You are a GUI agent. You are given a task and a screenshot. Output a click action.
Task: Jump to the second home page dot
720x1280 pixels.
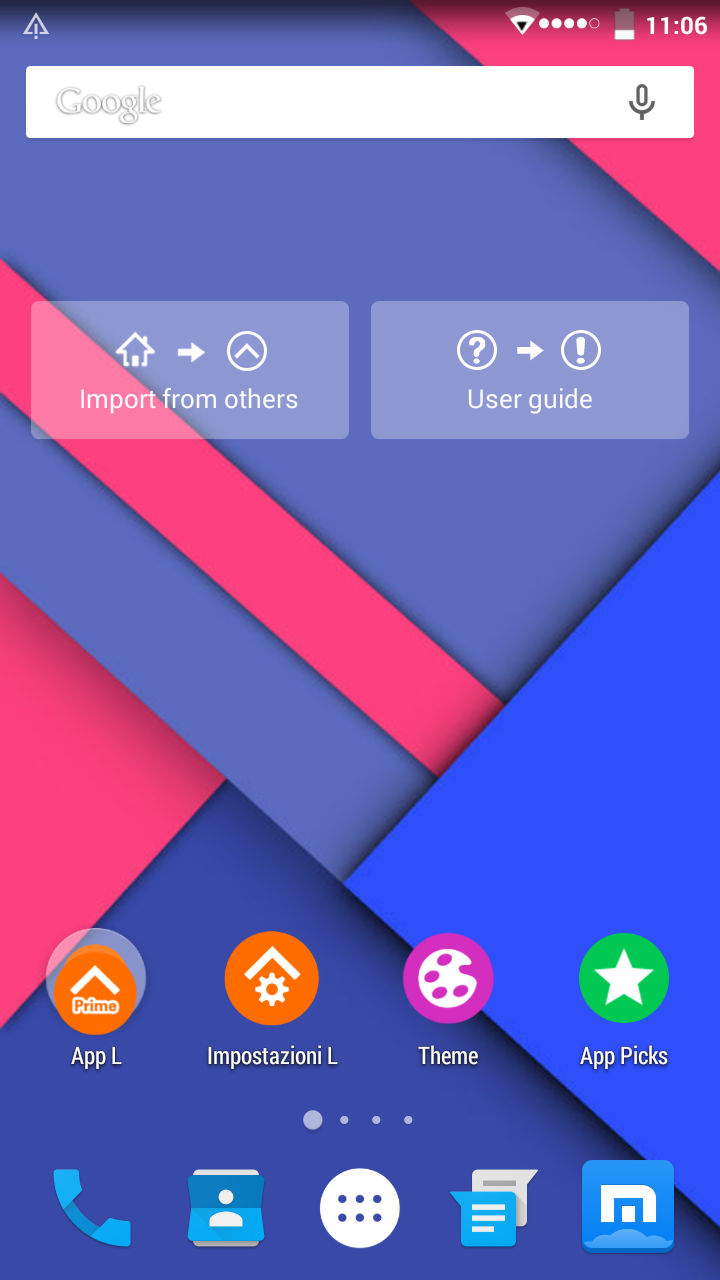(344, 1120)
